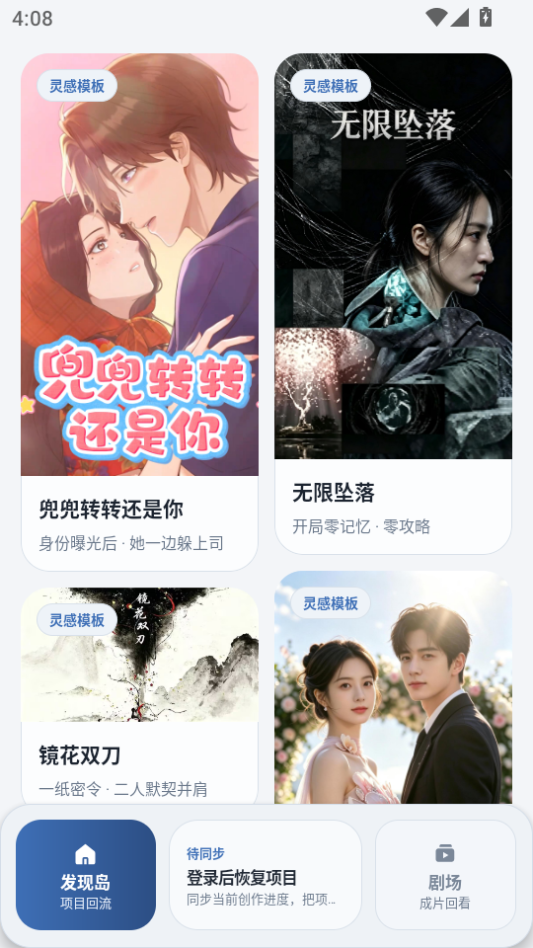Open the 无限坠落 template card
Image resolution: width=533 pixels, height=948 pixels.
click(x=393, y=304)
